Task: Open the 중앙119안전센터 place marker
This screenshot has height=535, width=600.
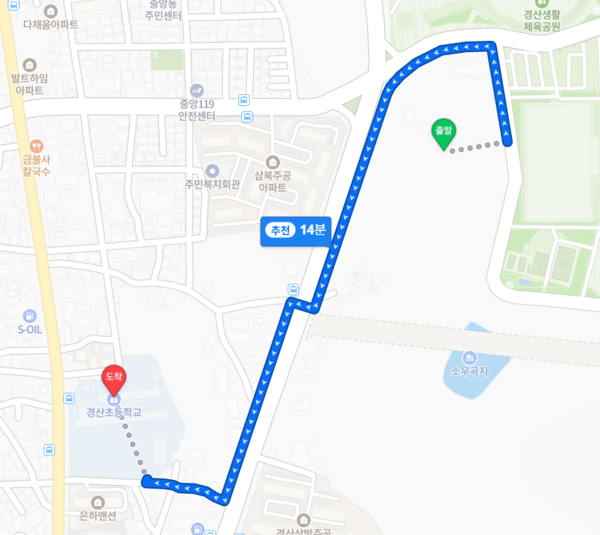Action: click(197, 90)
